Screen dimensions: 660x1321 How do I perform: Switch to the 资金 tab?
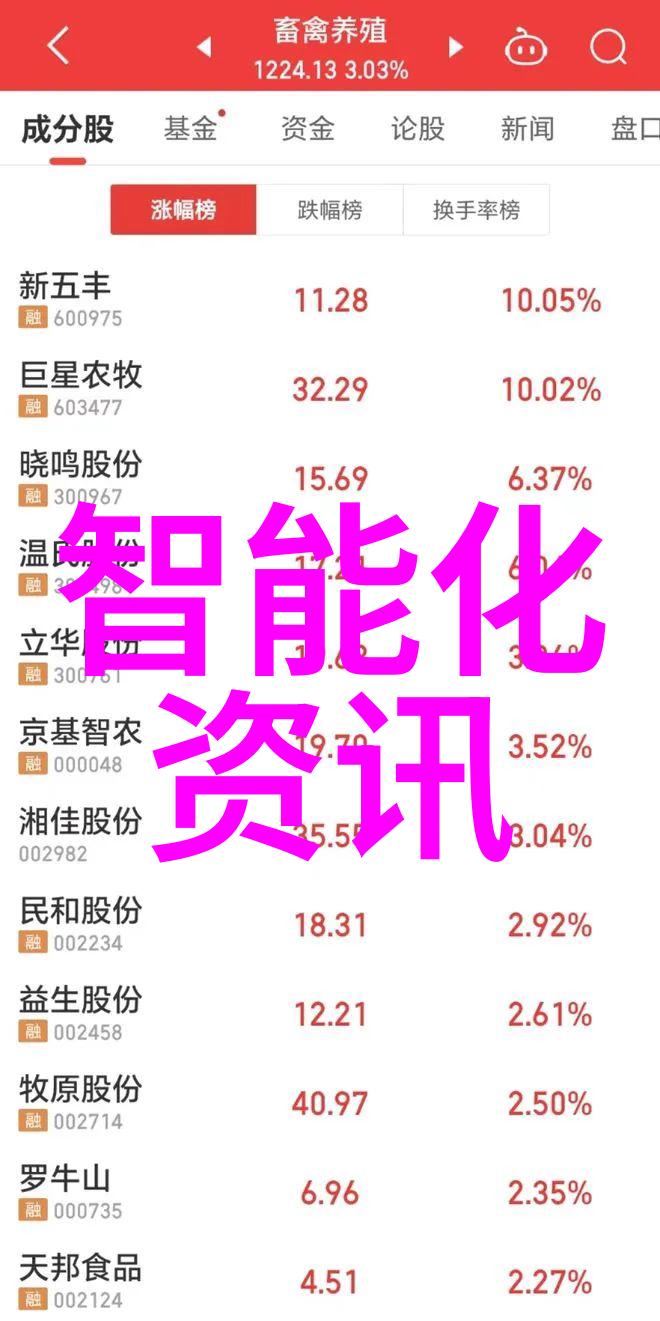pos(306,128)
